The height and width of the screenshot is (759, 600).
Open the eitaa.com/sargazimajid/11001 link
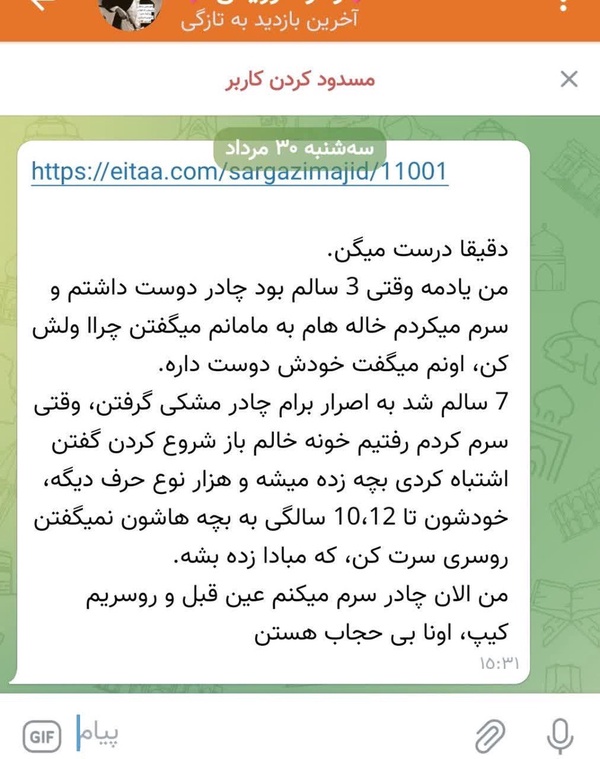(240, 172)
